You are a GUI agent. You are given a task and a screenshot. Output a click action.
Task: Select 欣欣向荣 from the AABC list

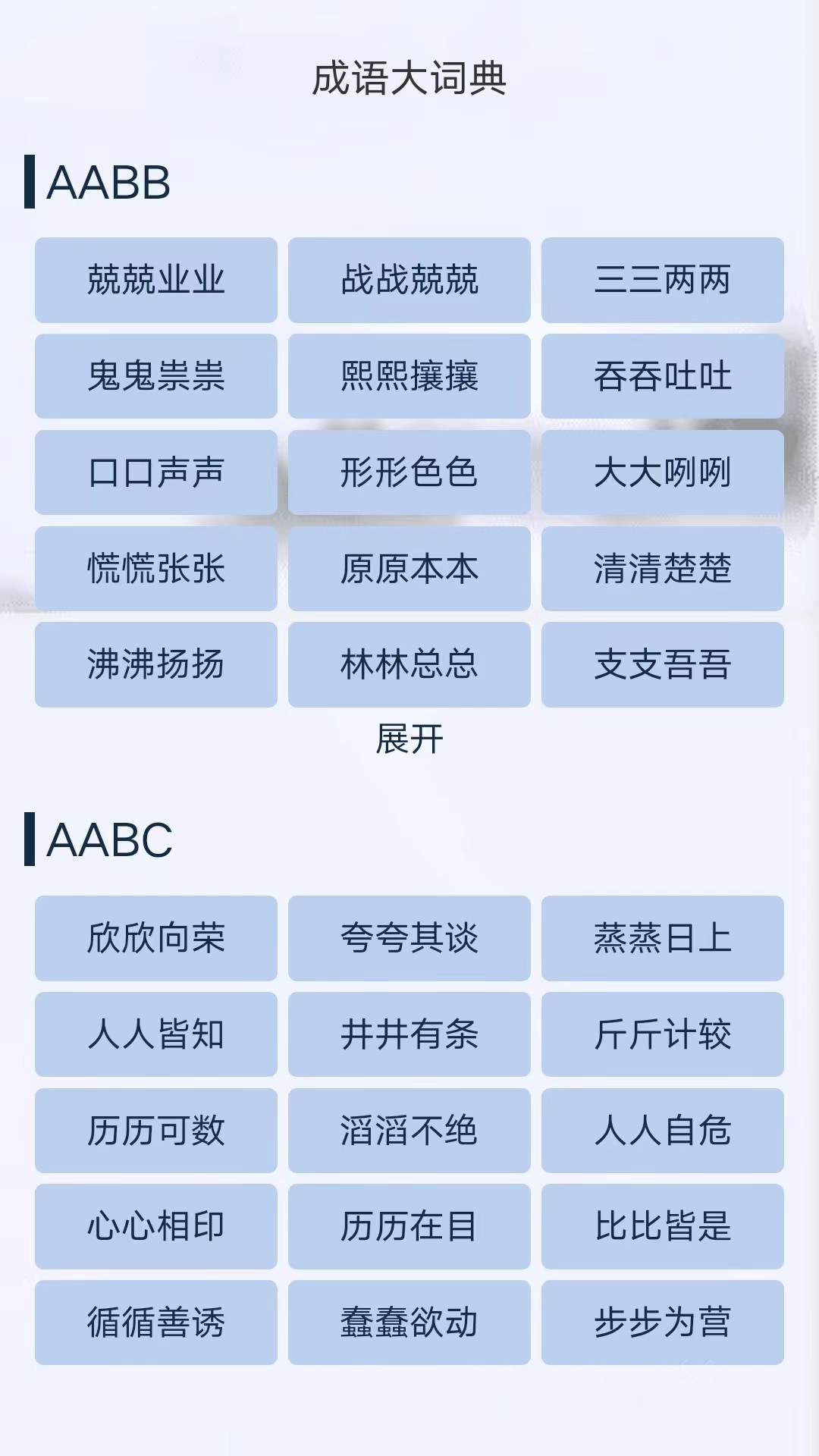[155, 939]
